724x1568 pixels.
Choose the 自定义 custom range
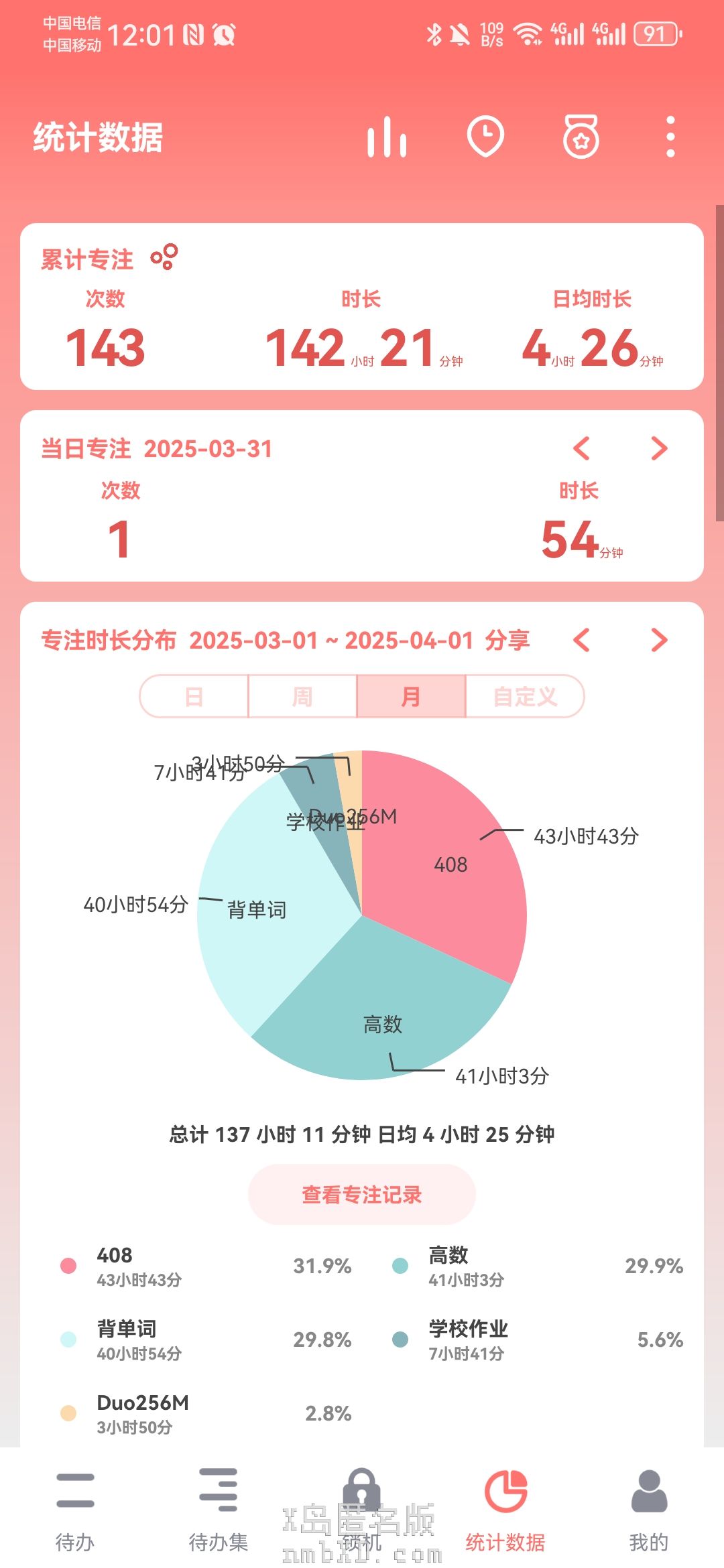click(525, 696)
